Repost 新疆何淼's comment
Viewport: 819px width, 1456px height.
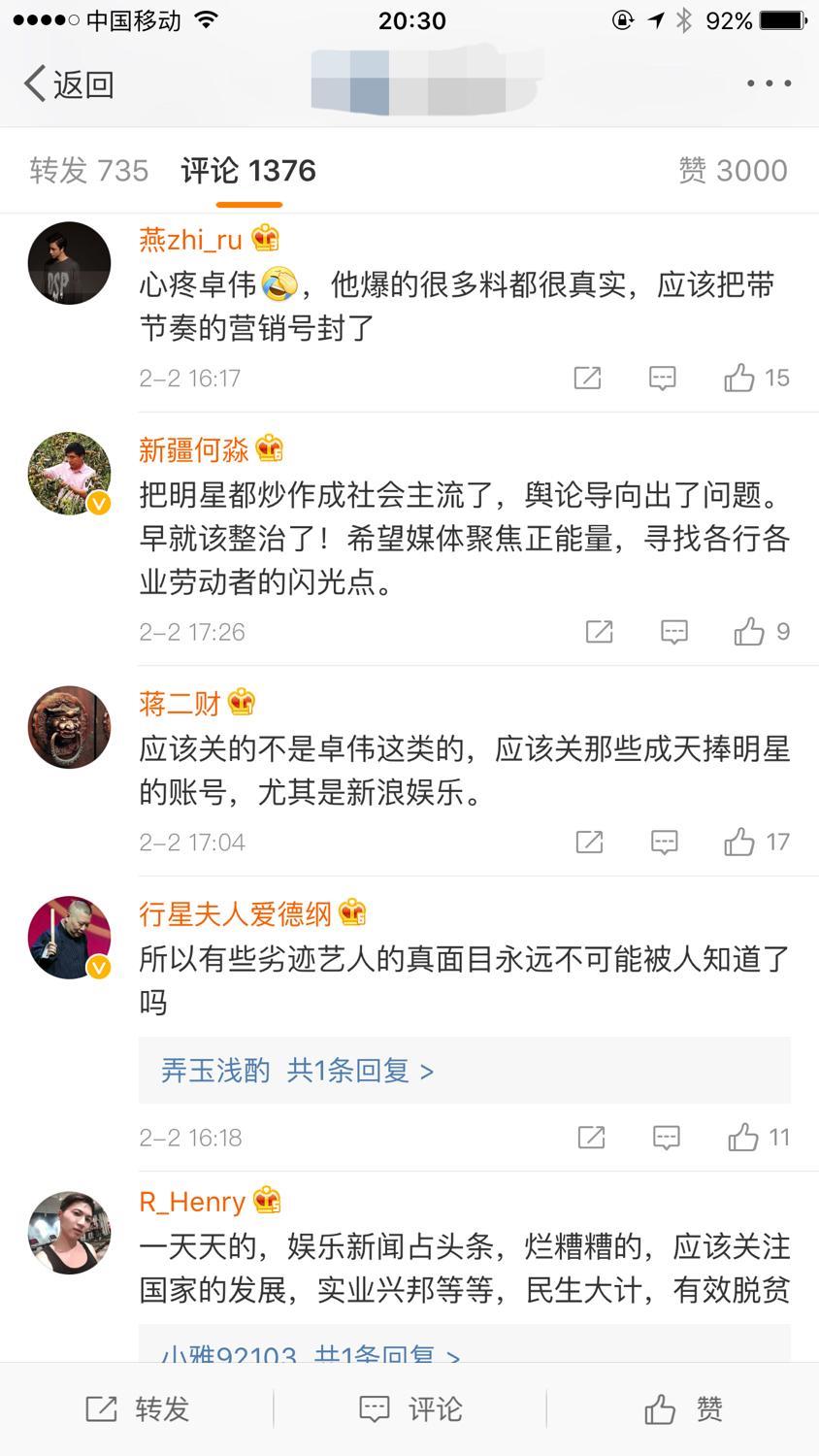click(599, 632)
